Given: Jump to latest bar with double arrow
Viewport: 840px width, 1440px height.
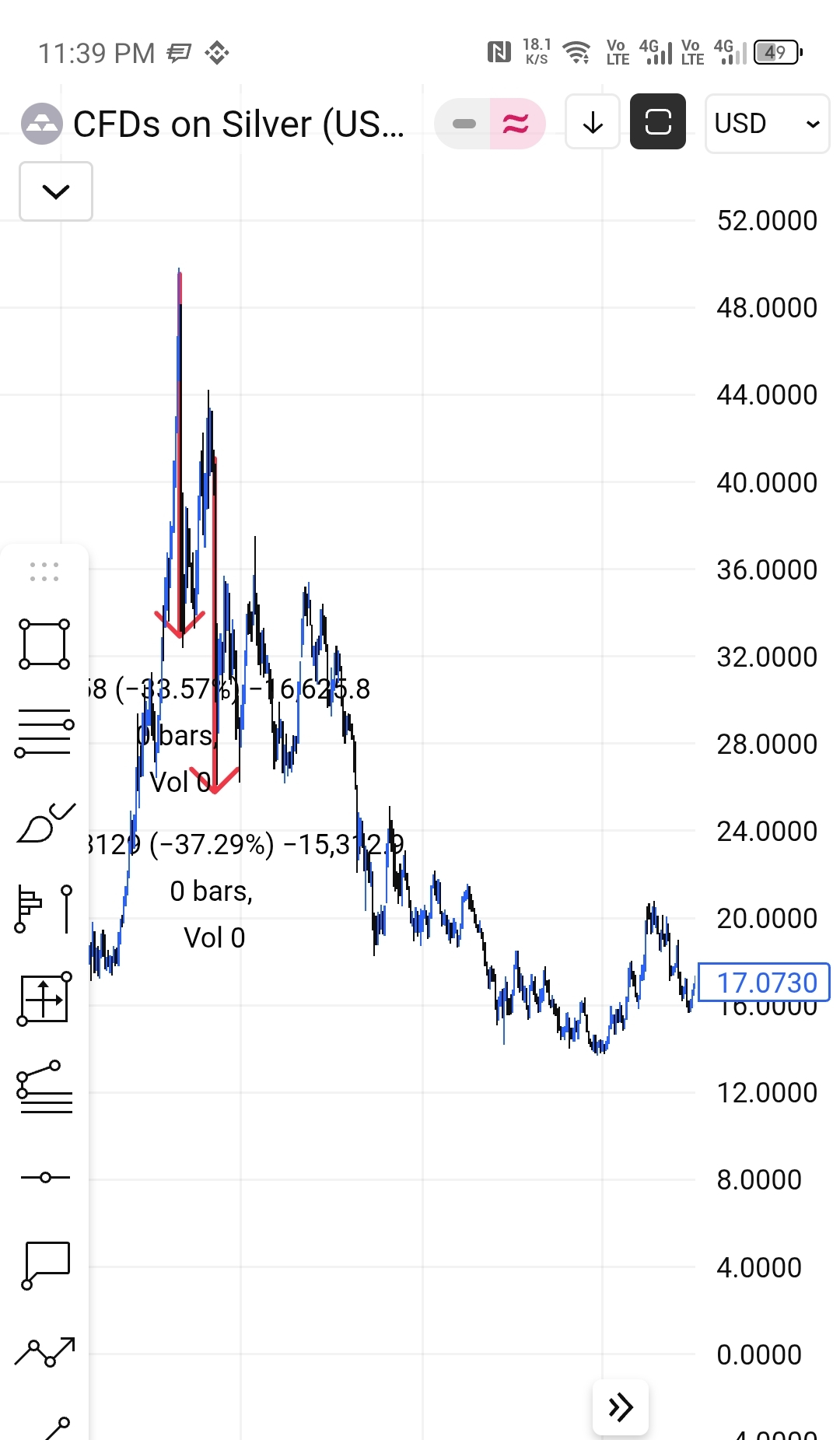Looking at the screenshot, I should point(621,1407).
